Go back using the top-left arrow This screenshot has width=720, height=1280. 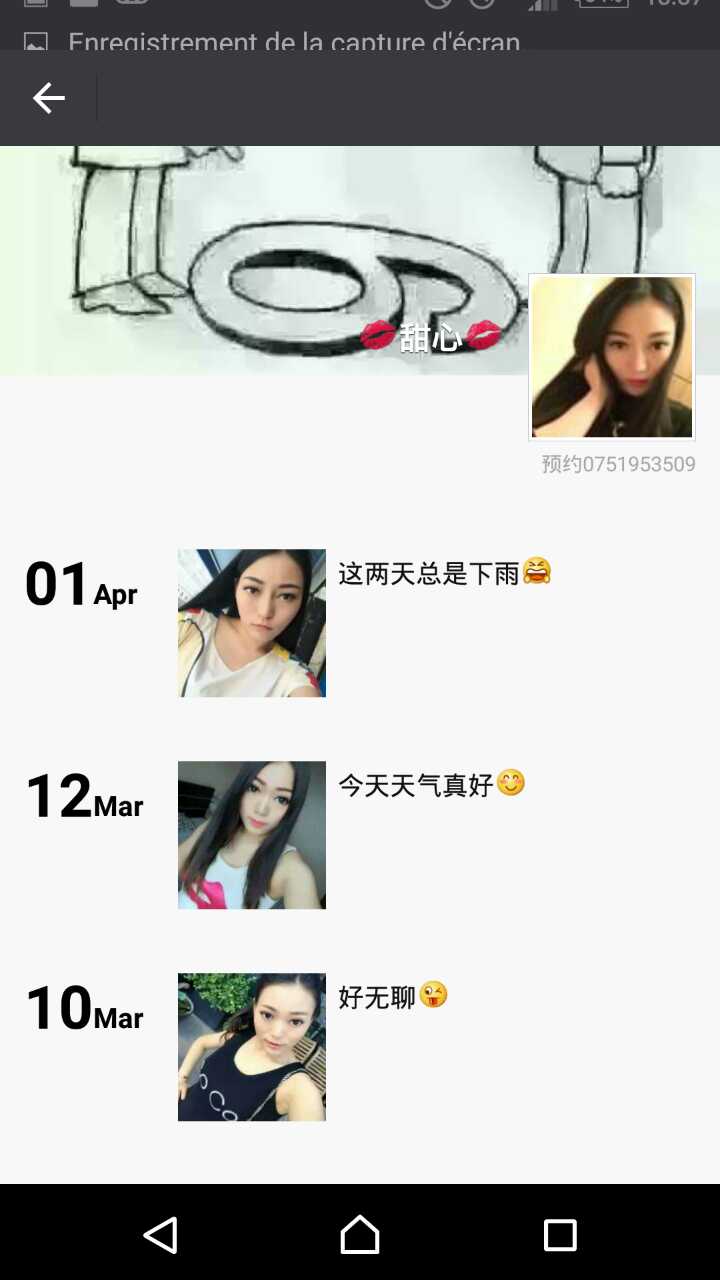click(x=48, y=98)
